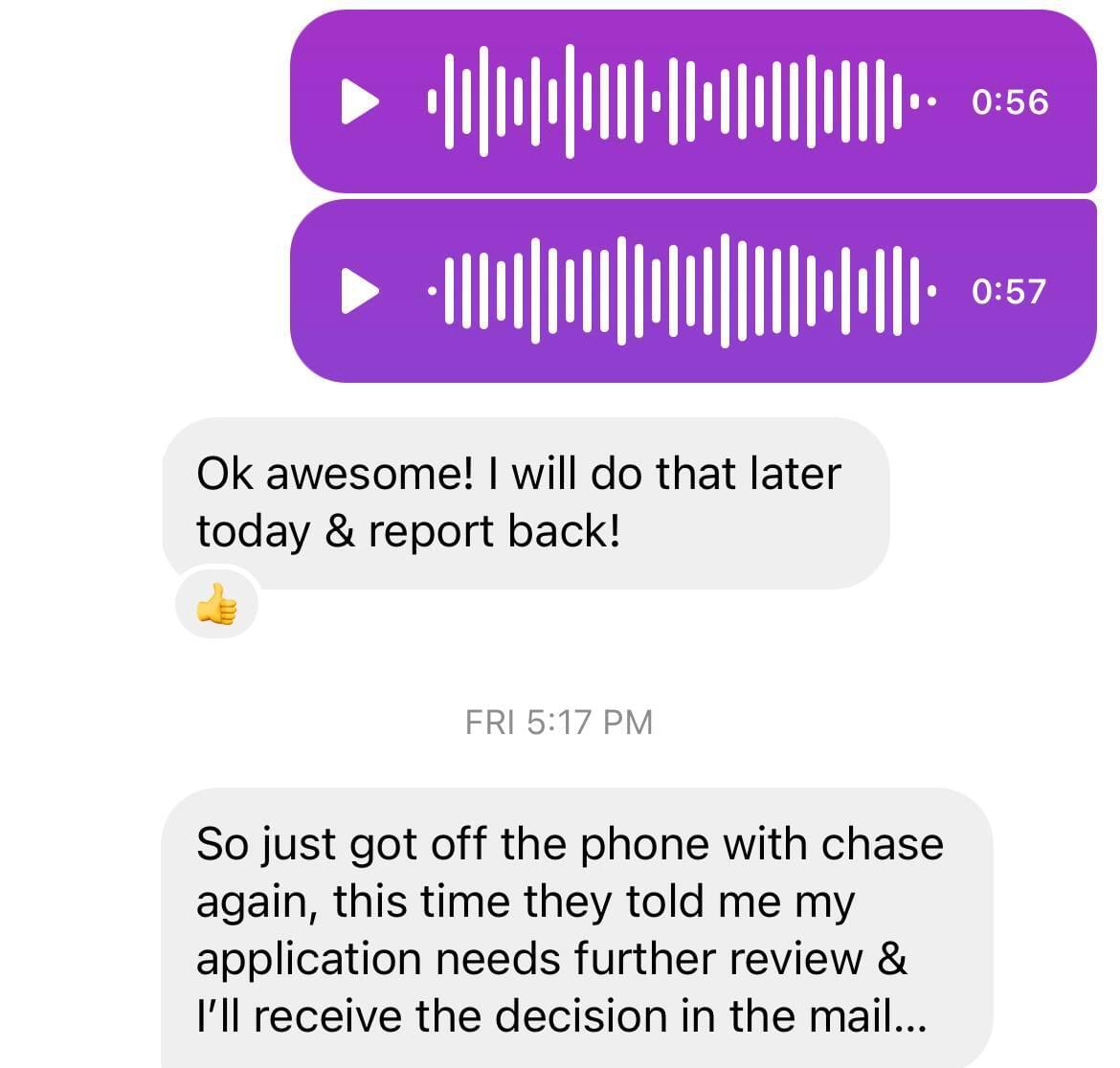This screenshot has width=1120, height=1068.
Task: Play the 0:57 voice message
Action: 359,291
